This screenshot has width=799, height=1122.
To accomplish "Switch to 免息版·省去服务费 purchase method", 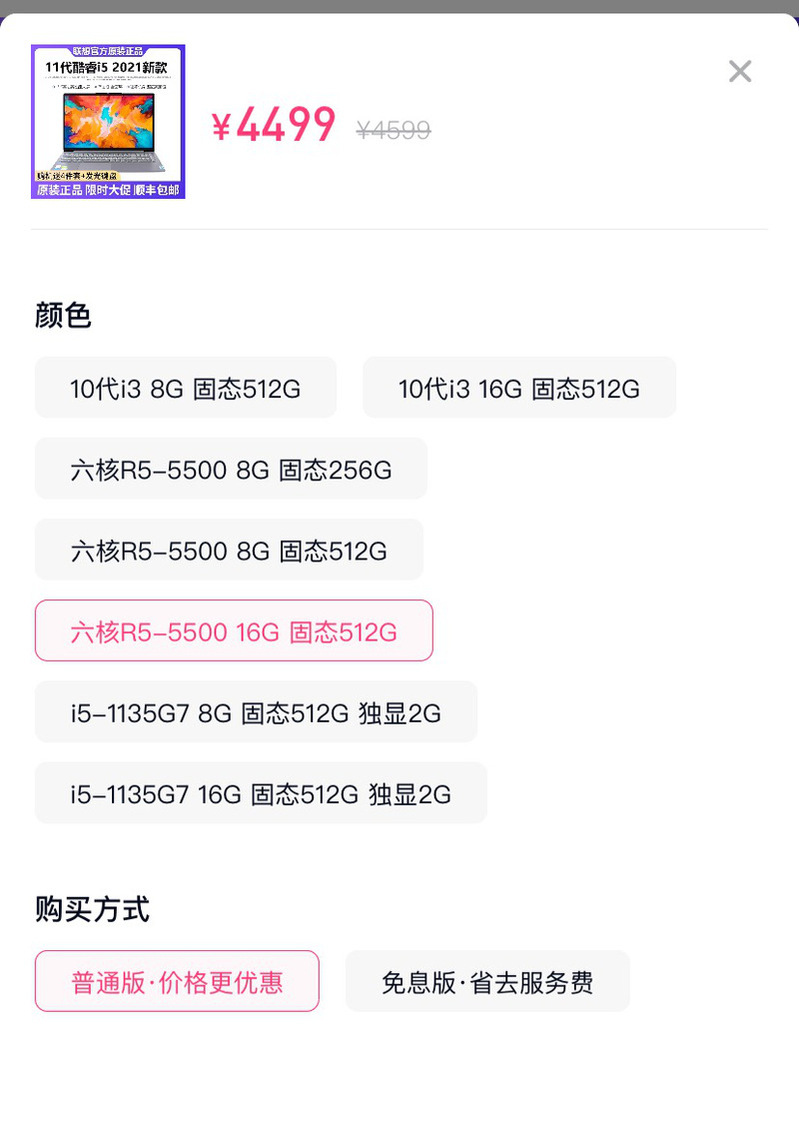I will (488, 981).
